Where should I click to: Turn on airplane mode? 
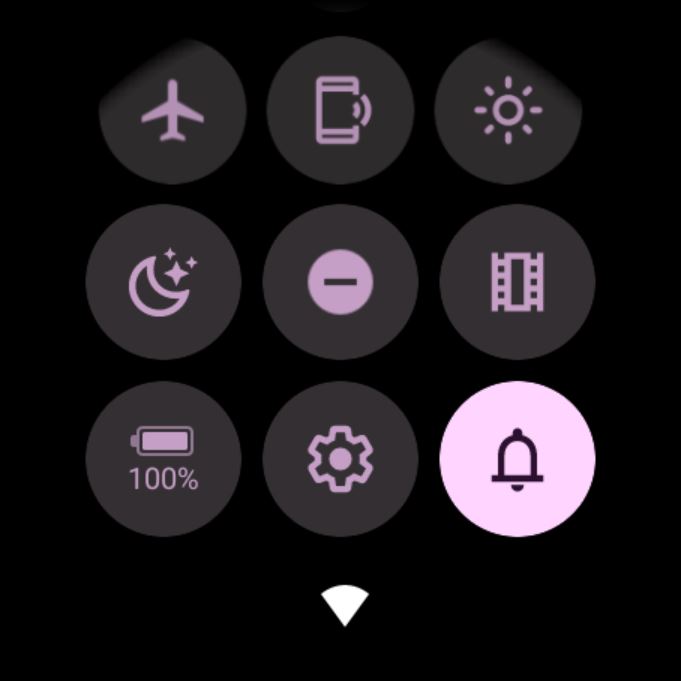172,110
